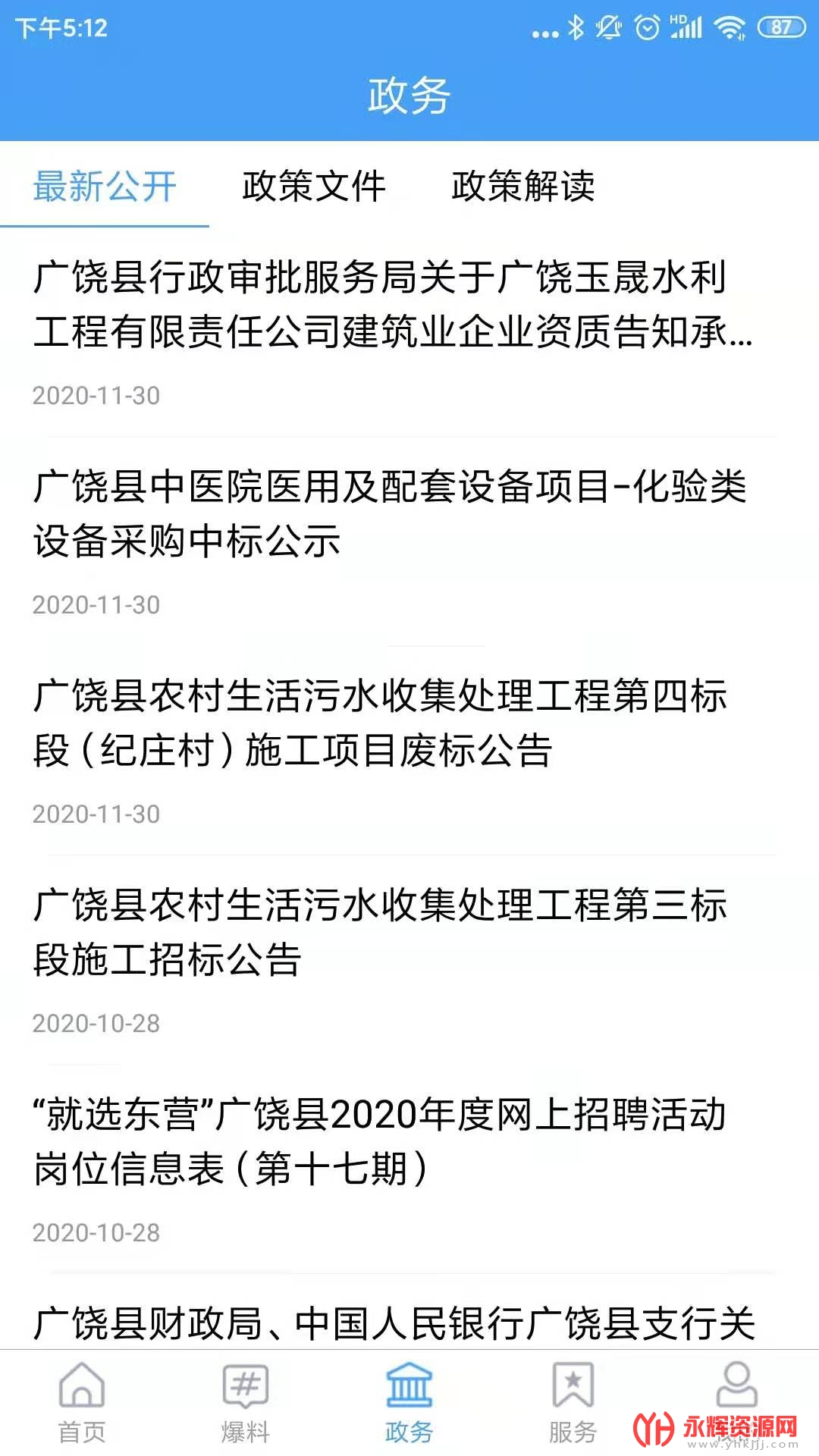Select the 最新公开 tab
This screenshot has width=819, height=1456.
pyautogui.click(x=105, y=186)
